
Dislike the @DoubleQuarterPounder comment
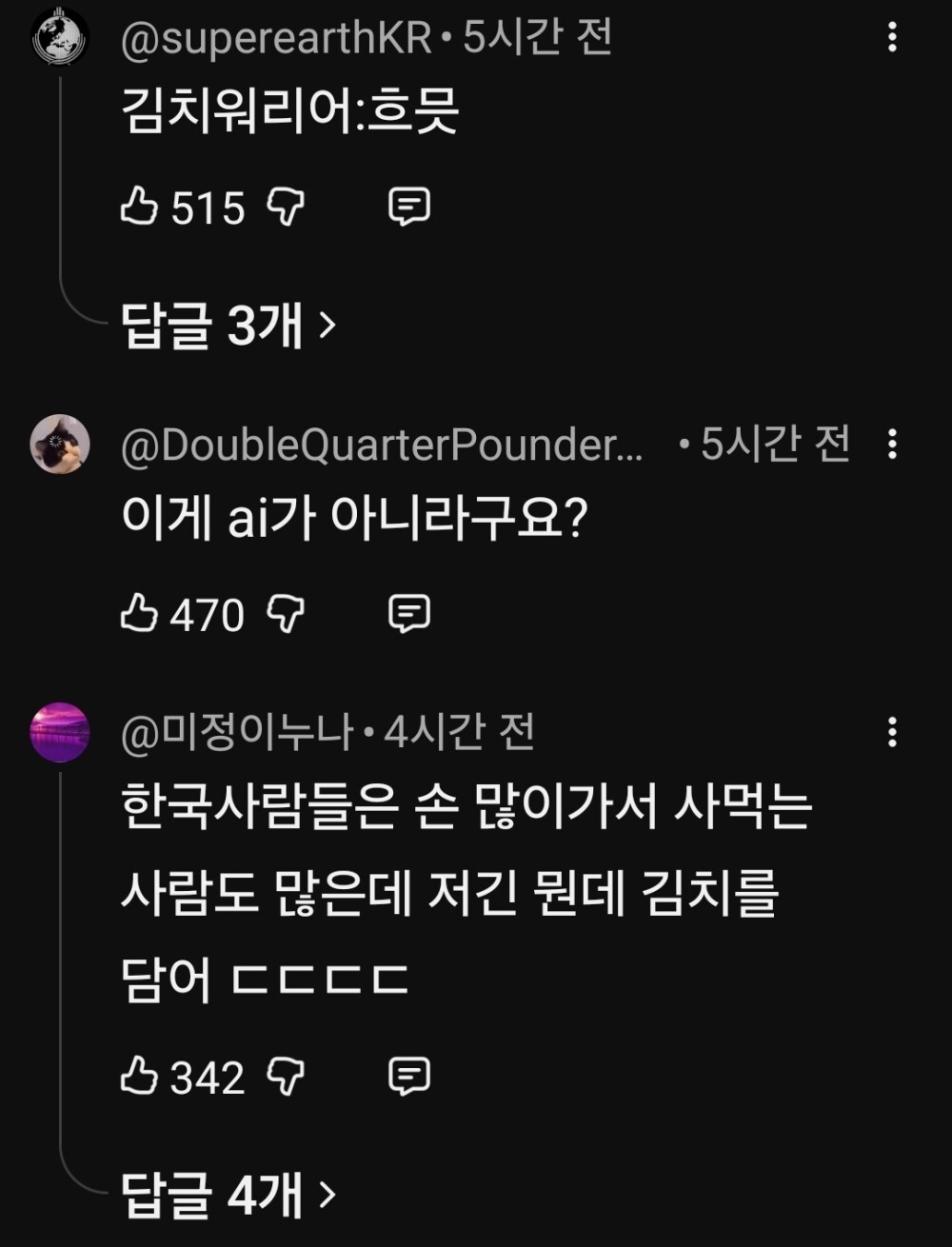tap(285, 614)
